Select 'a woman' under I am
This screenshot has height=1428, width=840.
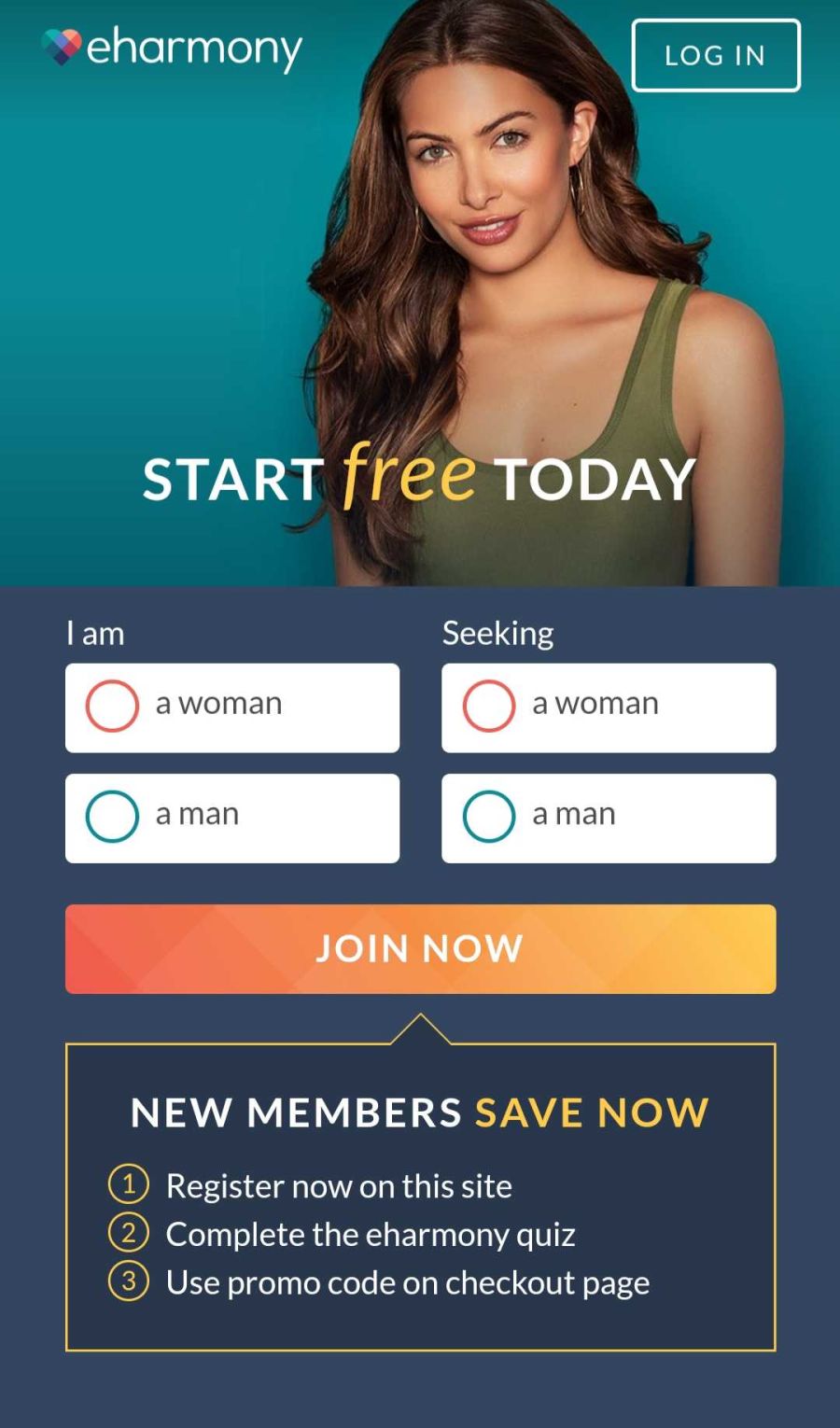[231, 707]
